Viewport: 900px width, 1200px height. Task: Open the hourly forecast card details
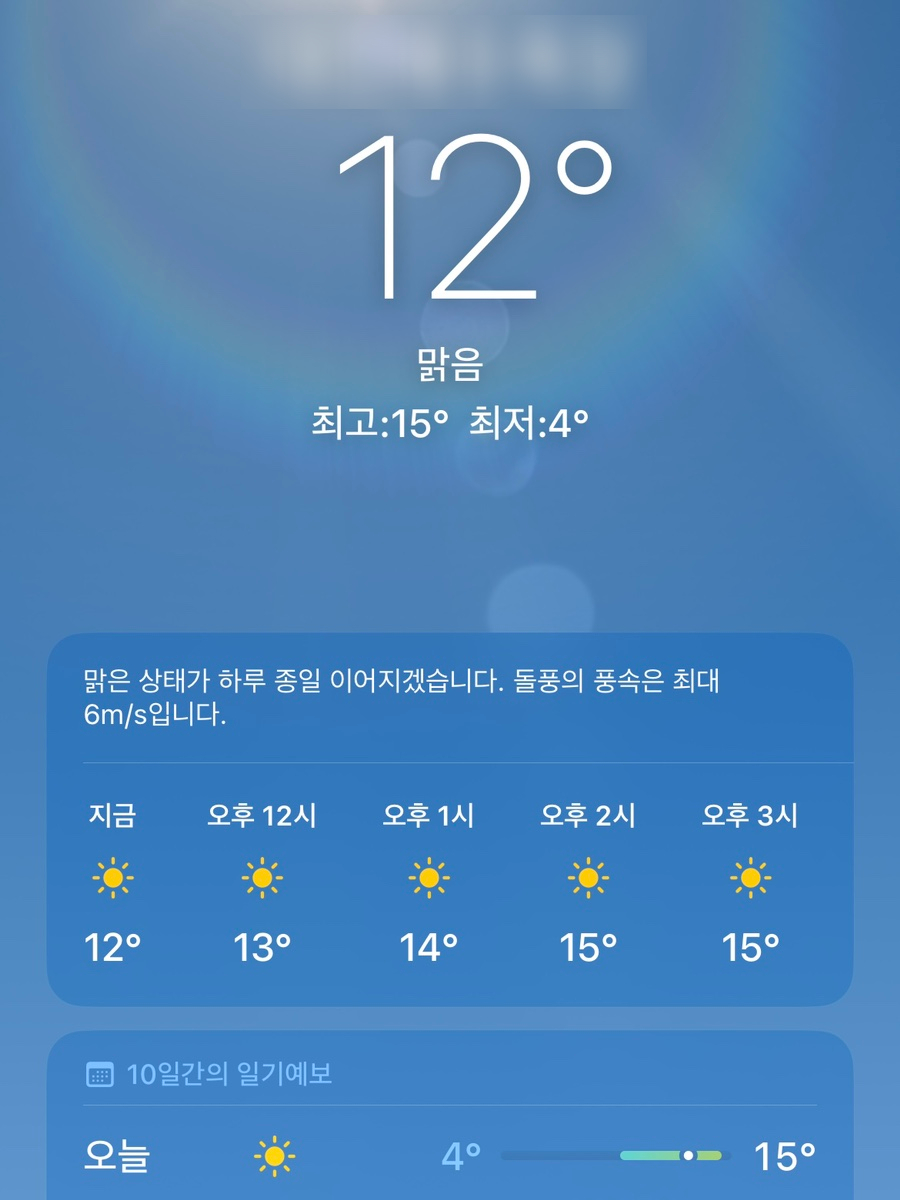450,880
